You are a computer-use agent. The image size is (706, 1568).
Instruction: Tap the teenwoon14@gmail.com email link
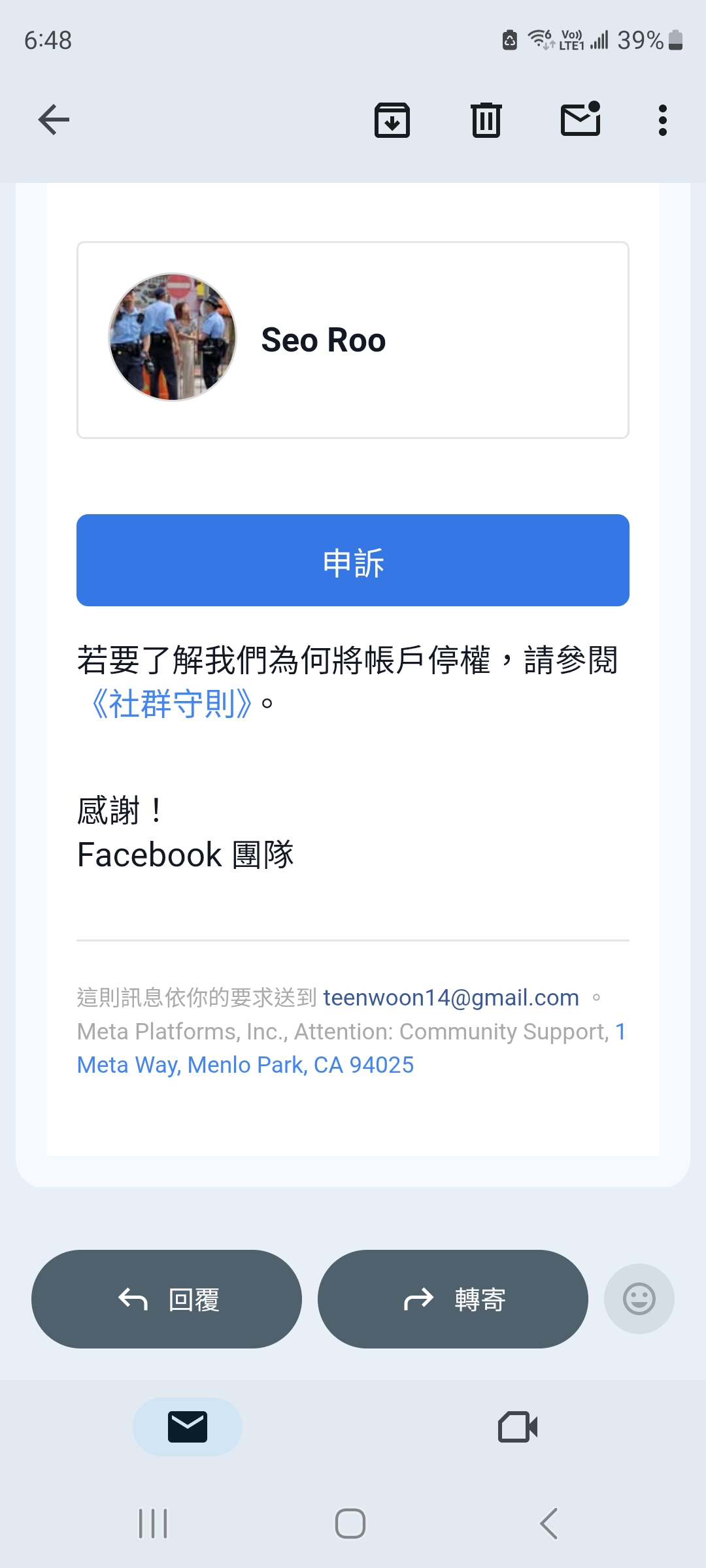(x=451, y=998)
